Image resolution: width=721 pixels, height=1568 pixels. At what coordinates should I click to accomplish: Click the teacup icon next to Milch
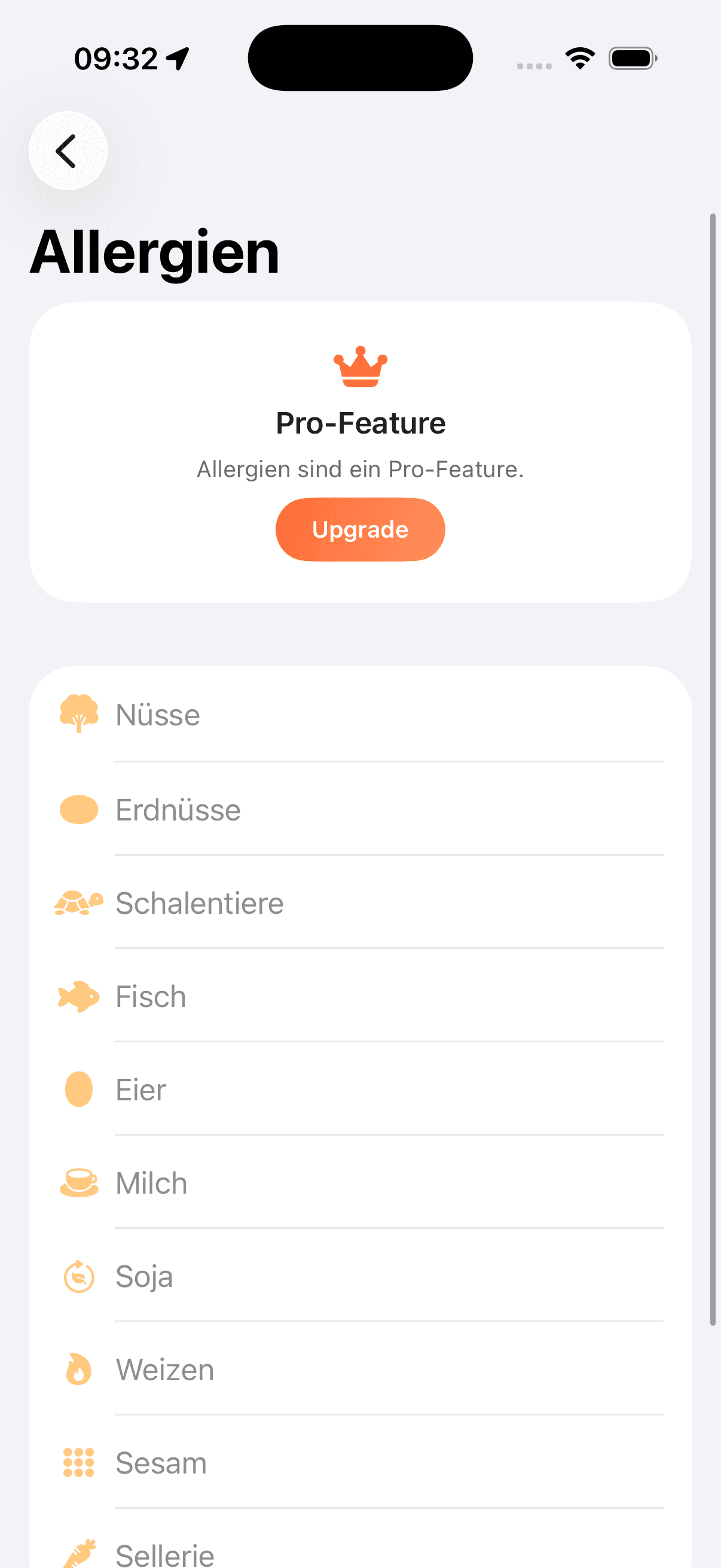point(79,1182)
